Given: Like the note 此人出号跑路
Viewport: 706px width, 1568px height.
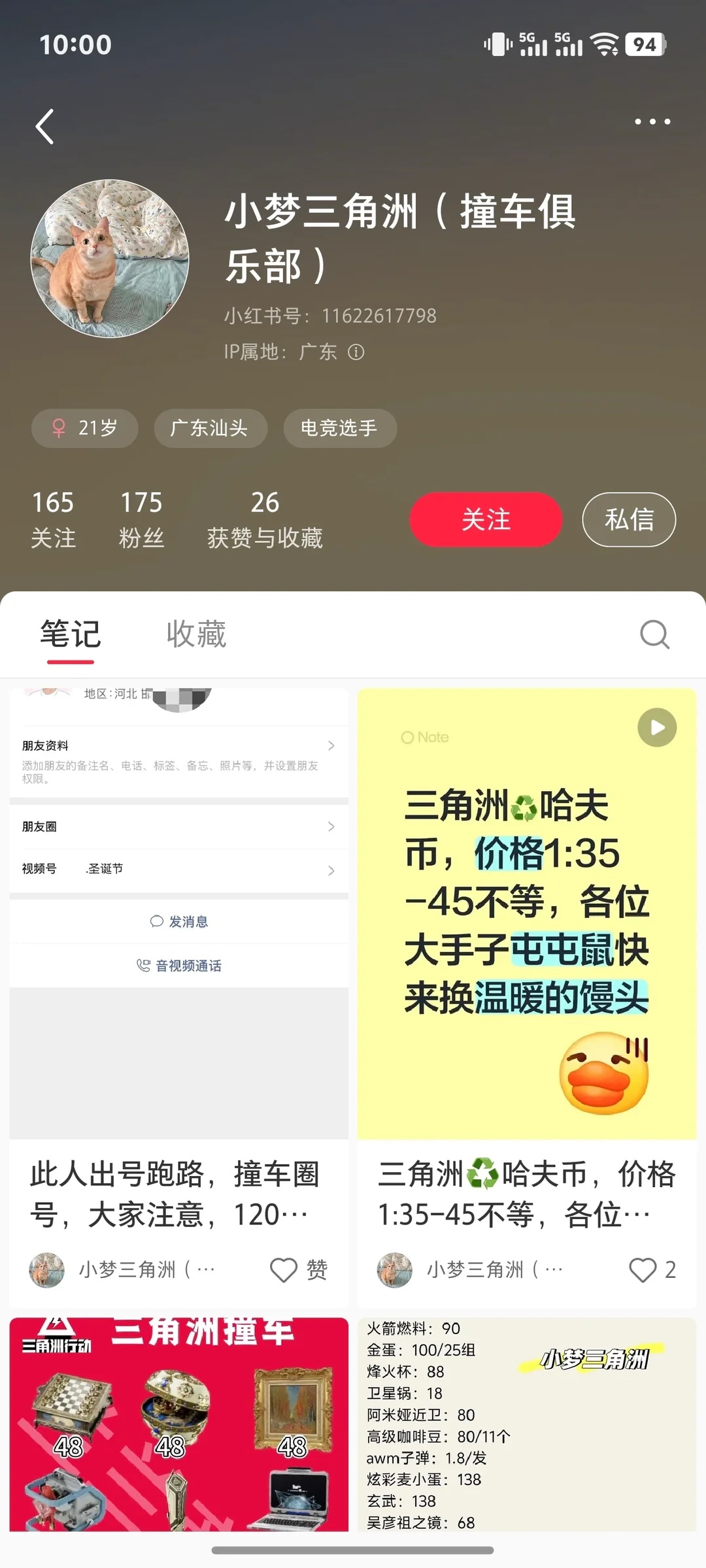Looking at the screenshot, I should coord(284,1270).
